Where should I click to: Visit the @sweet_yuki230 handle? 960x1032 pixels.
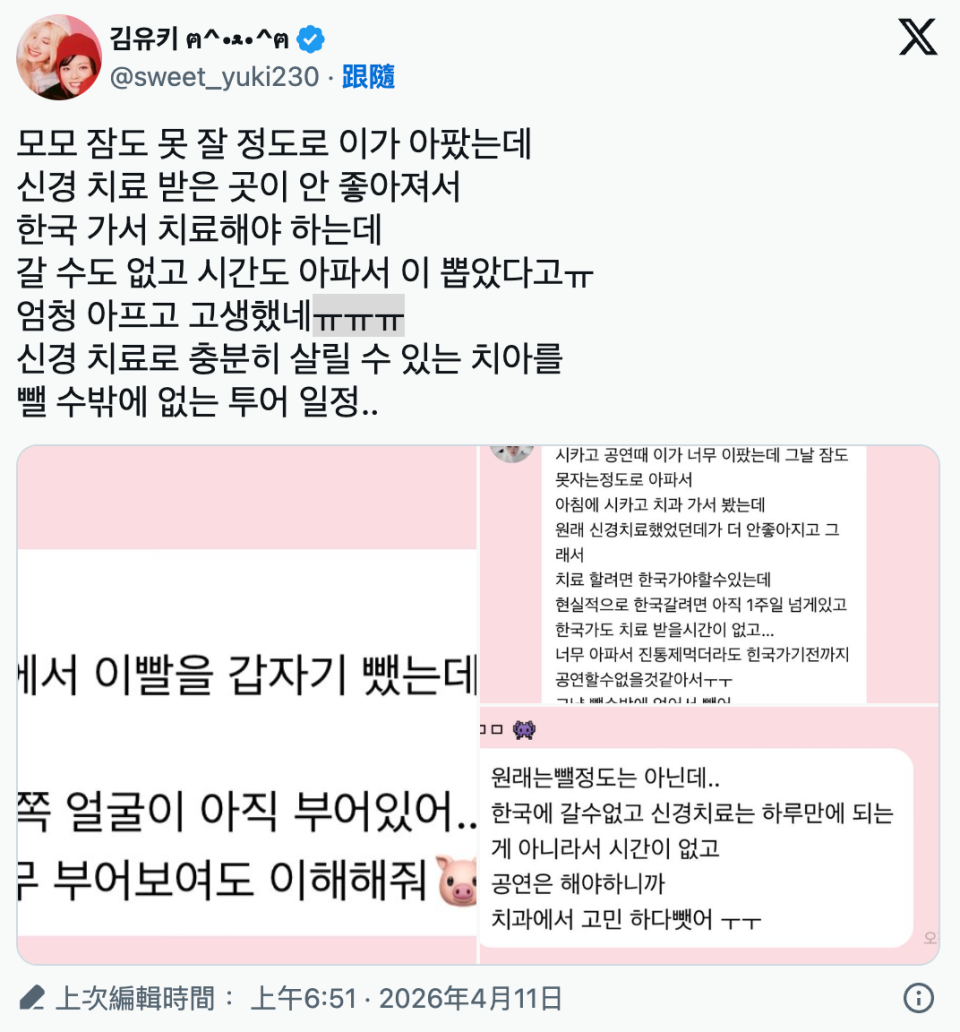pyautogui.click(x=214, y=77)
